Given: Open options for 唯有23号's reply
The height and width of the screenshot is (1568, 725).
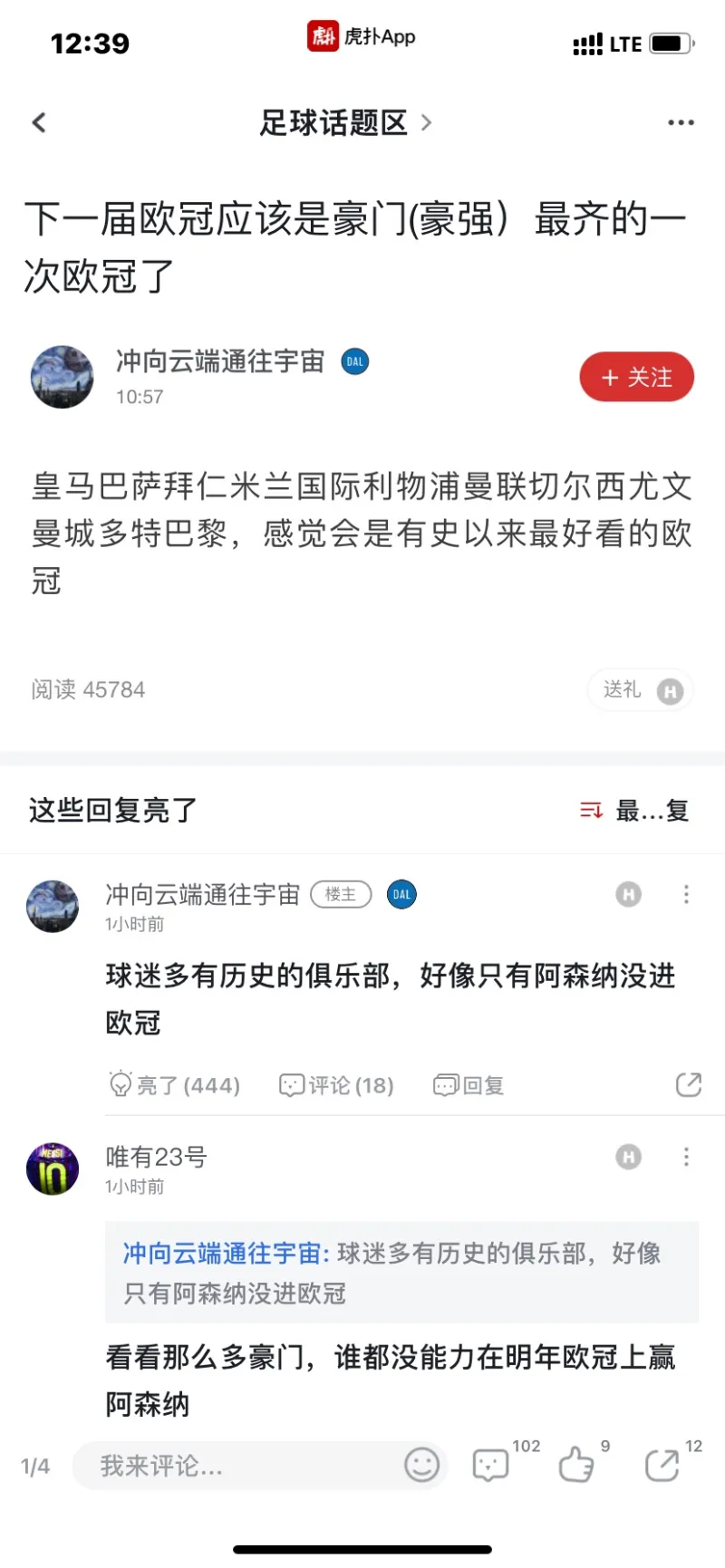Looking at the screenshot, I should tap(686, 1157).
